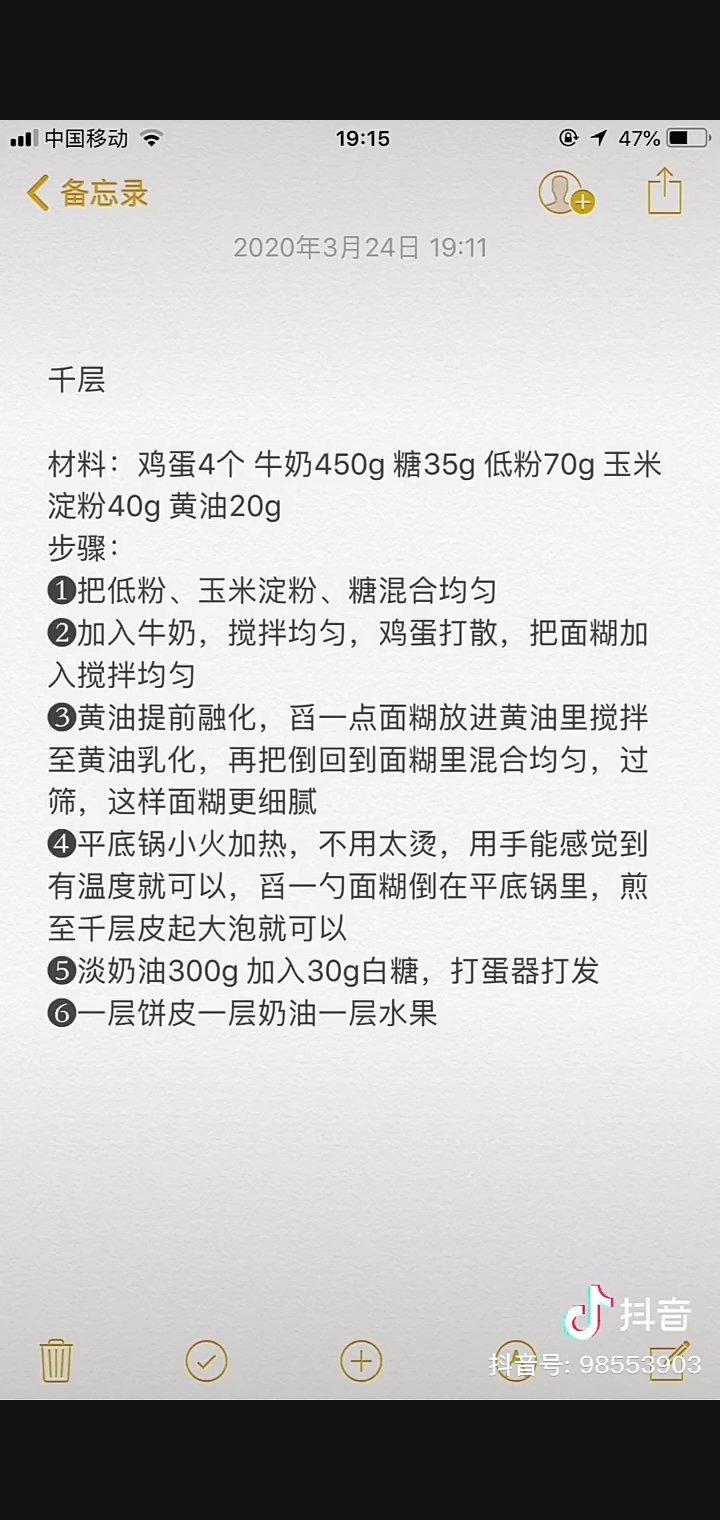Tap the location arrow status icon
This screenshot has height=1520, width=720.
601,137
